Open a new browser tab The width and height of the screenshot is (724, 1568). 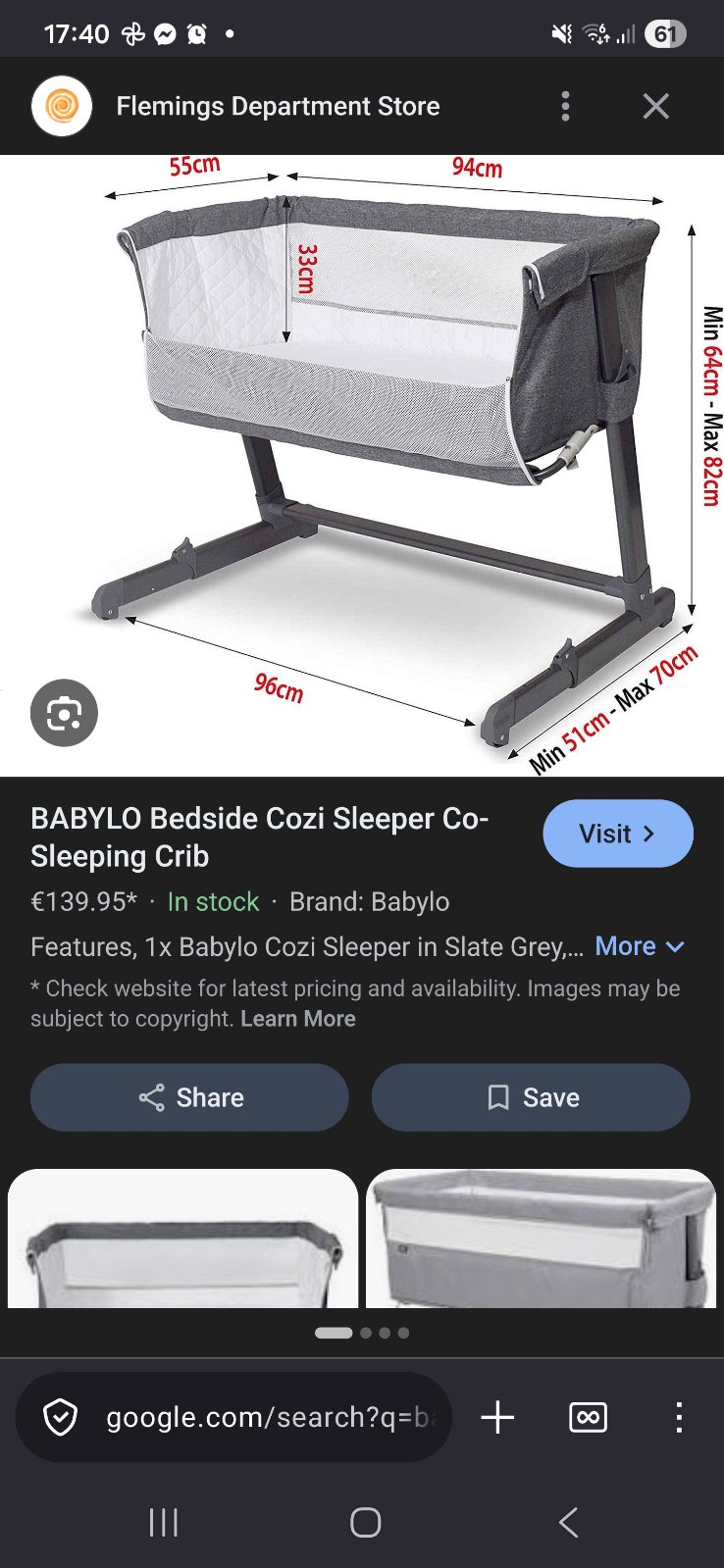coord(497,1417)
